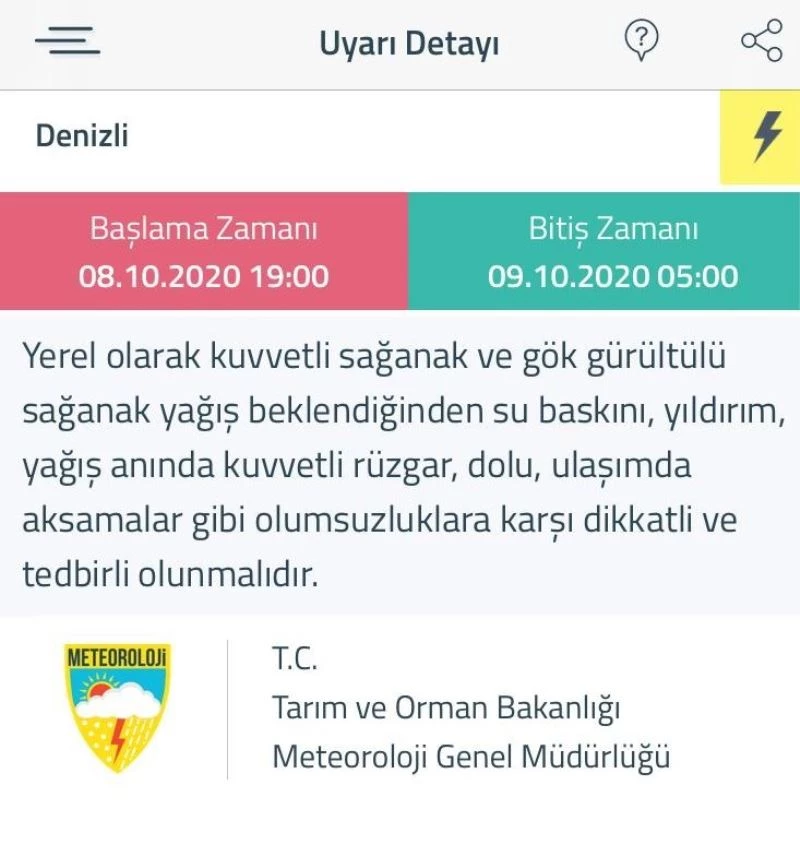
Task: Open the hamburger drawer menu
Action: click(x=67, y=42)
